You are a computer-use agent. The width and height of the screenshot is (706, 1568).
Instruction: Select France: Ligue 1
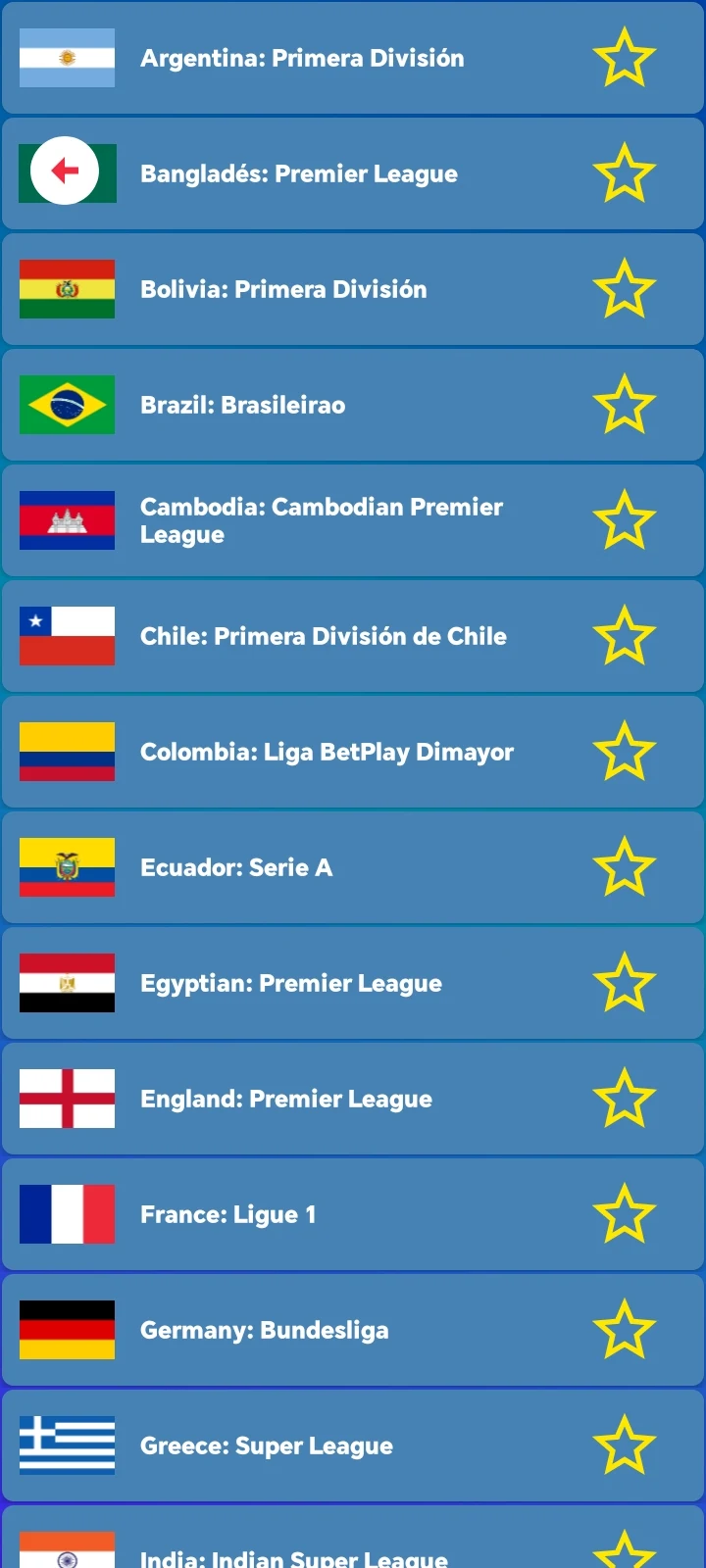(x=353, y=1214)
